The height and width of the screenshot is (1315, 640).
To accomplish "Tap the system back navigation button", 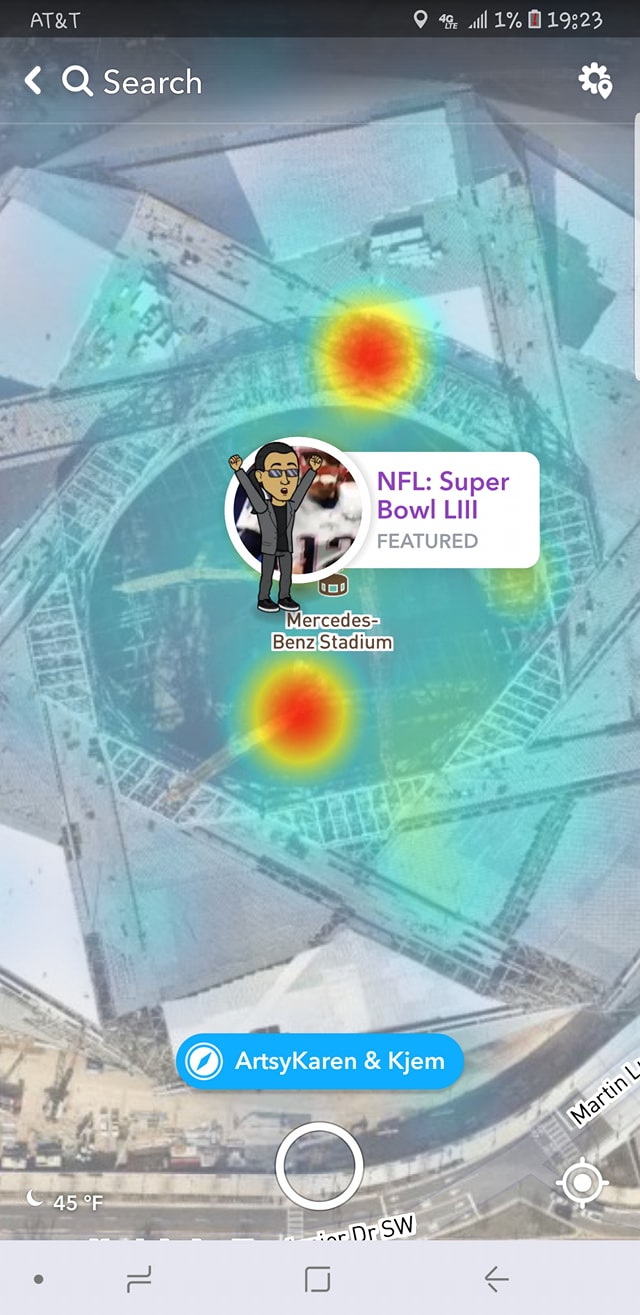I will [x=496, y=1278].
